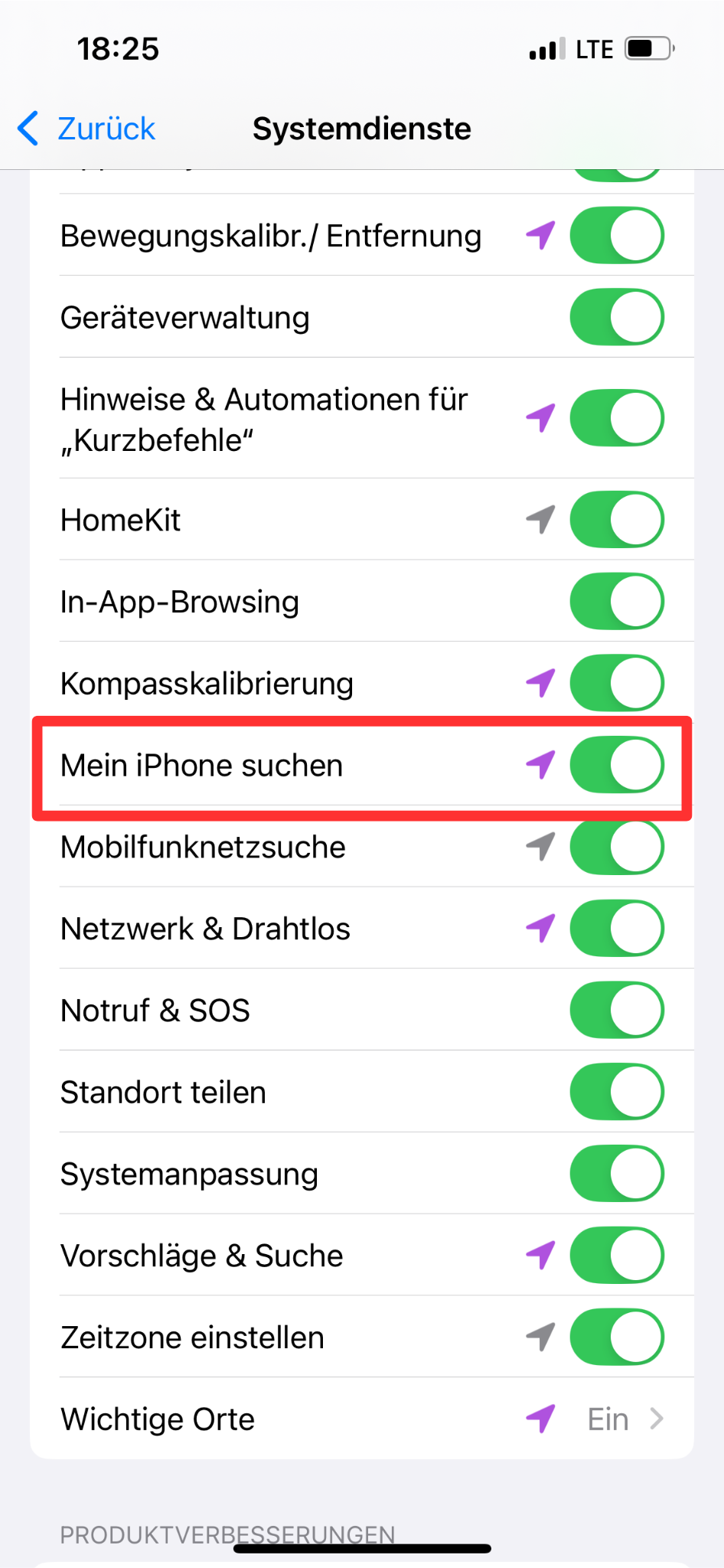The image size is (724, 1568).
Task: Switch off Zeitzone einstellen
Action: (x=617, y=1338)
